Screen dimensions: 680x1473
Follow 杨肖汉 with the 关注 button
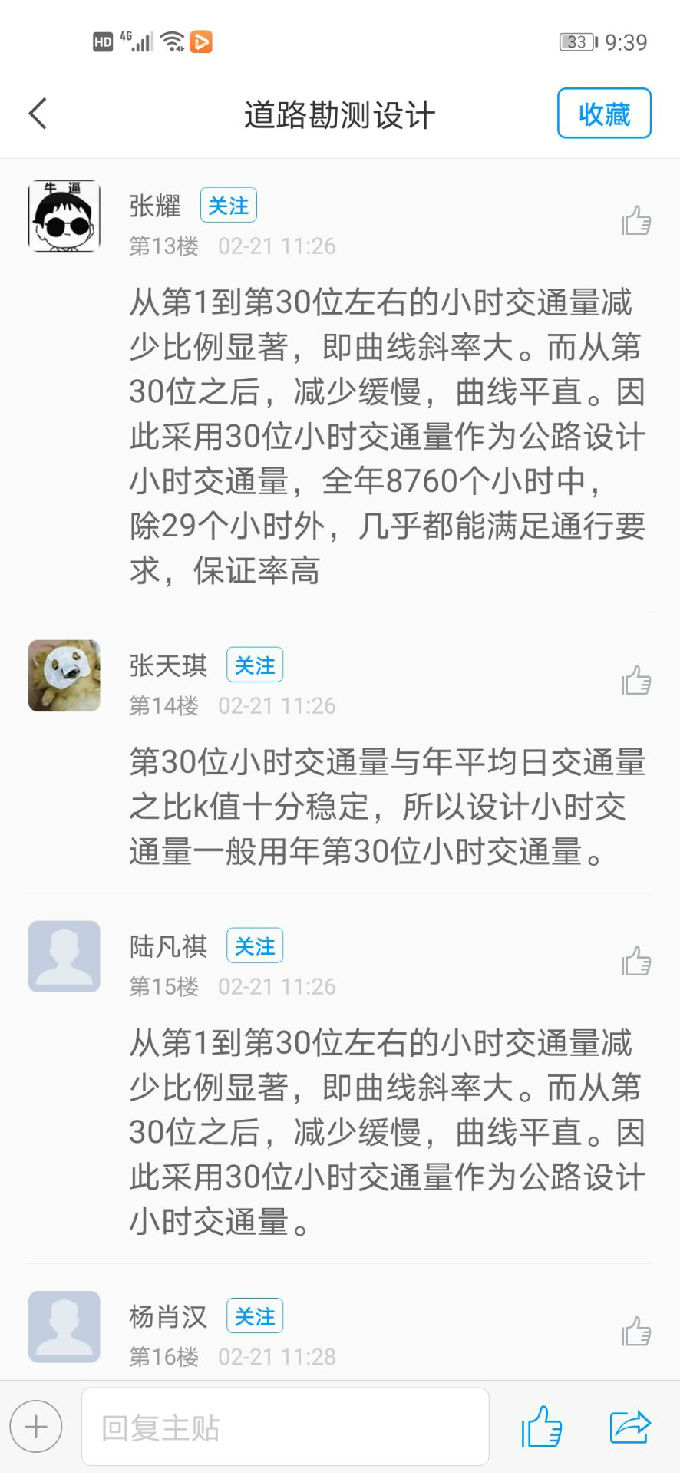pos(254,1317)
